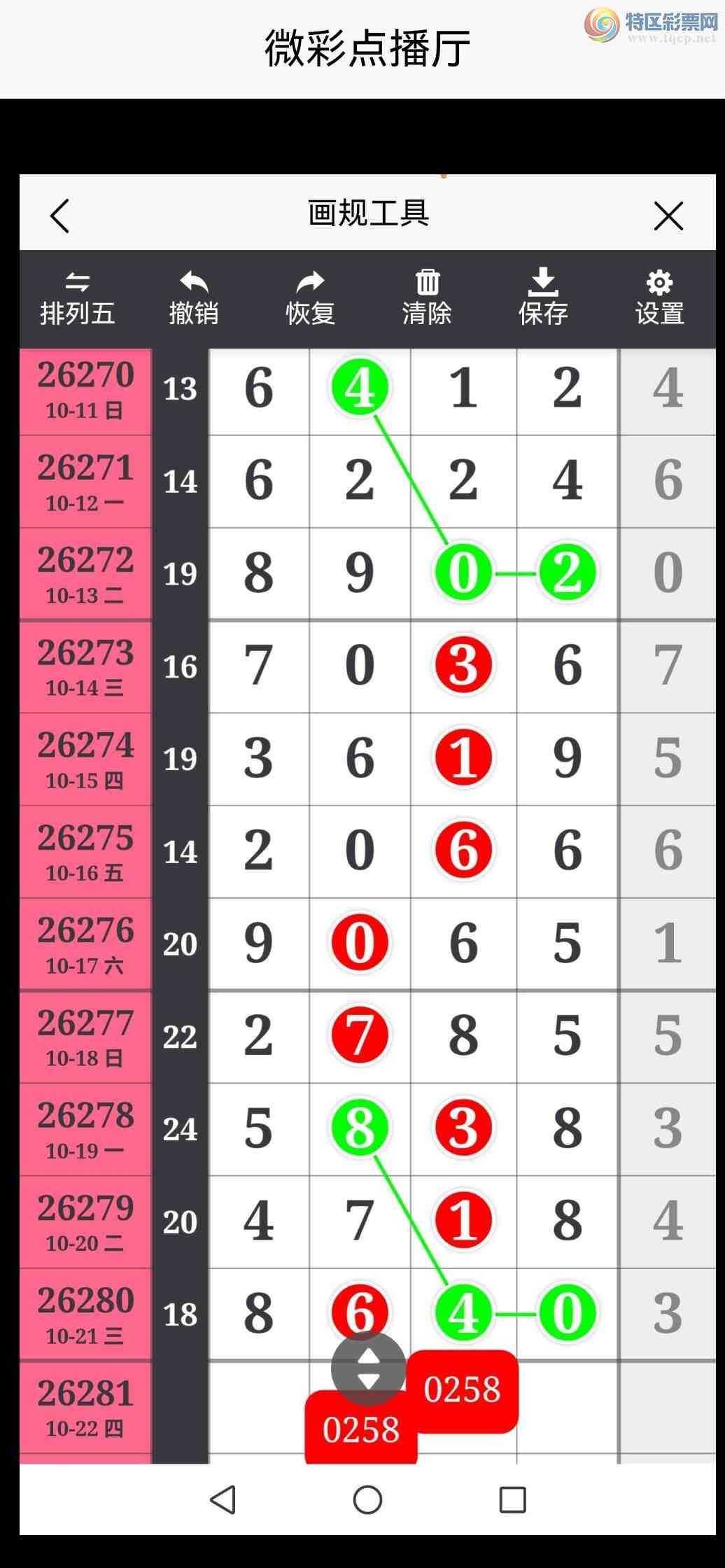Redo the action with 恢复
This screenshot has width=725, height=1568.
[310, 299]
